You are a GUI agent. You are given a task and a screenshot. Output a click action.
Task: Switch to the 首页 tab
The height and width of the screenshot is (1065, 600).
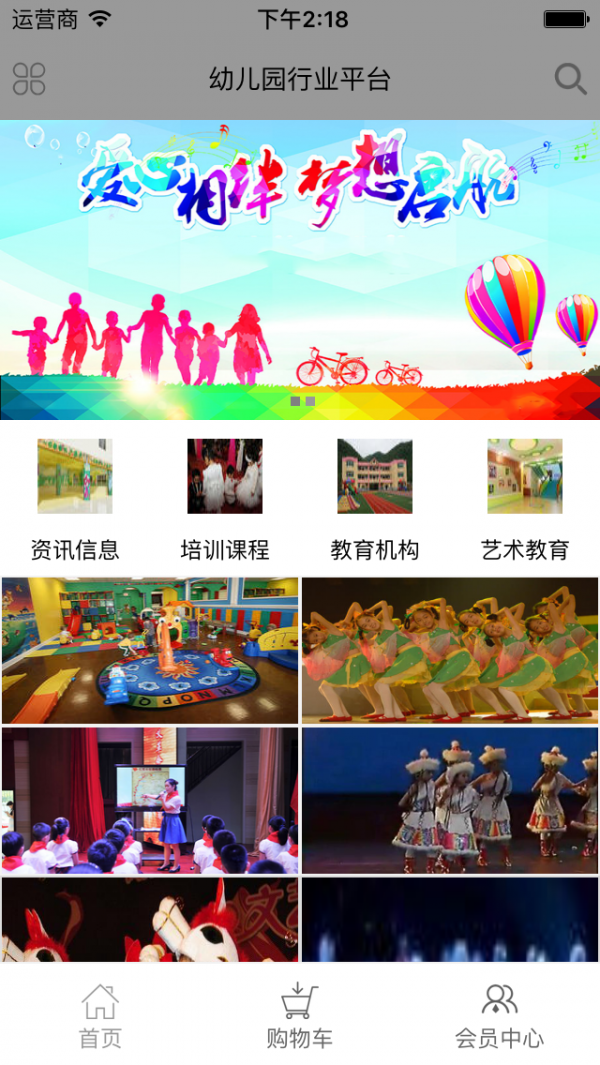(x=100, y=1015)
